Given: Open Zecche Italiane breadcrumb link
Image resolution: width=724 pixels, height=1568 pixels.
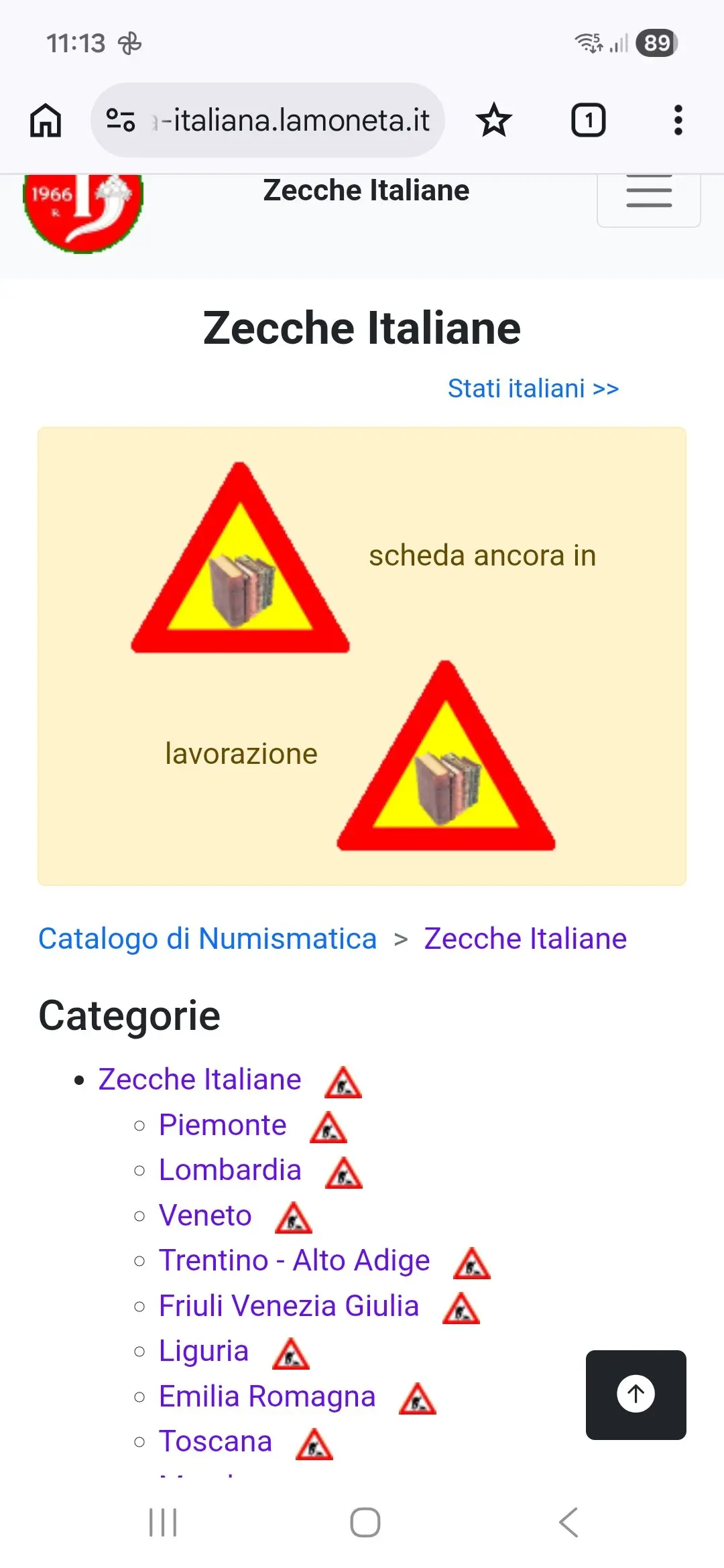Looking at the screenshot, I should (525, 939).
